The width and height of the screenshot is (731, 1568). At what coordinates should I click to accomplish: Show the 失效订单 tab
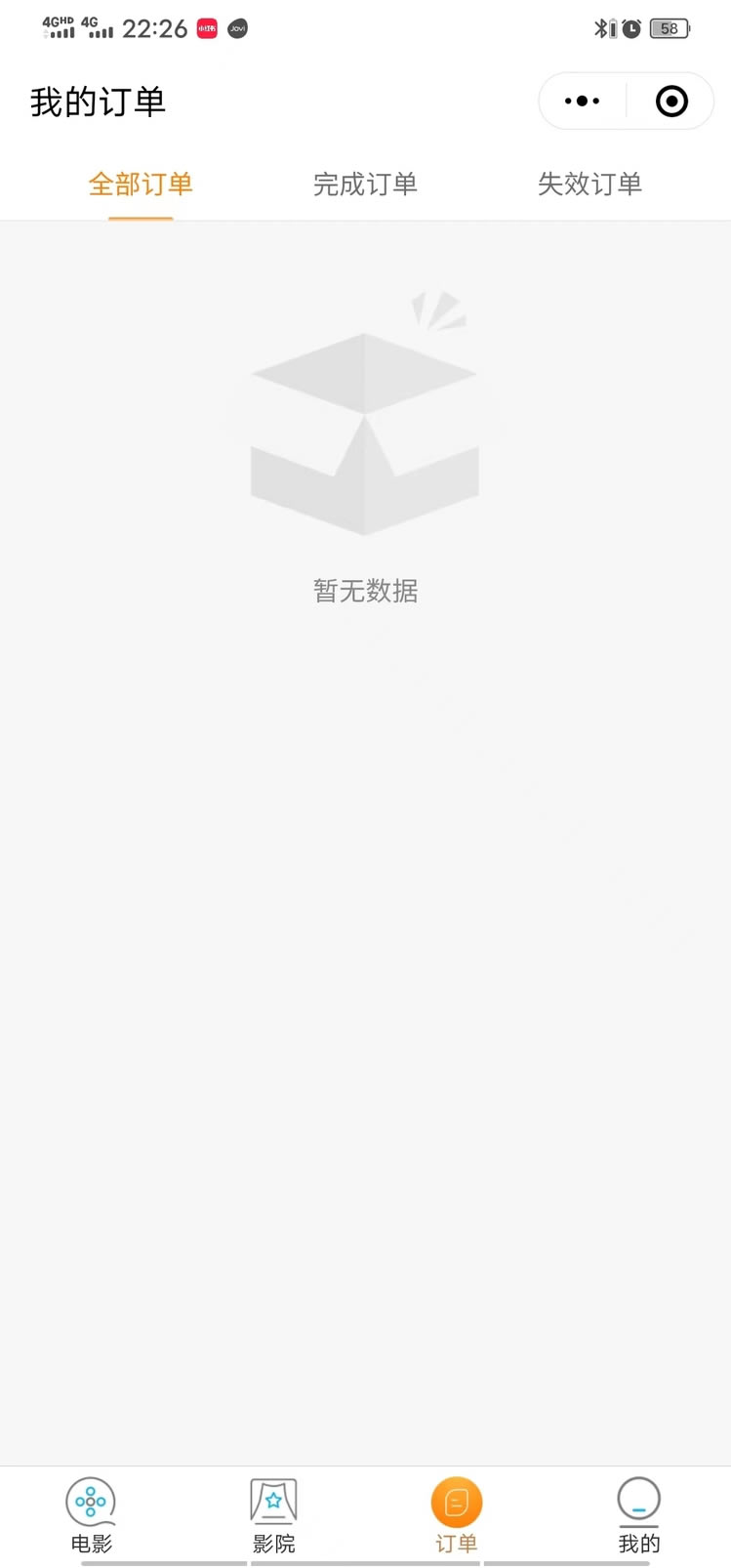(x=589, y=185)
